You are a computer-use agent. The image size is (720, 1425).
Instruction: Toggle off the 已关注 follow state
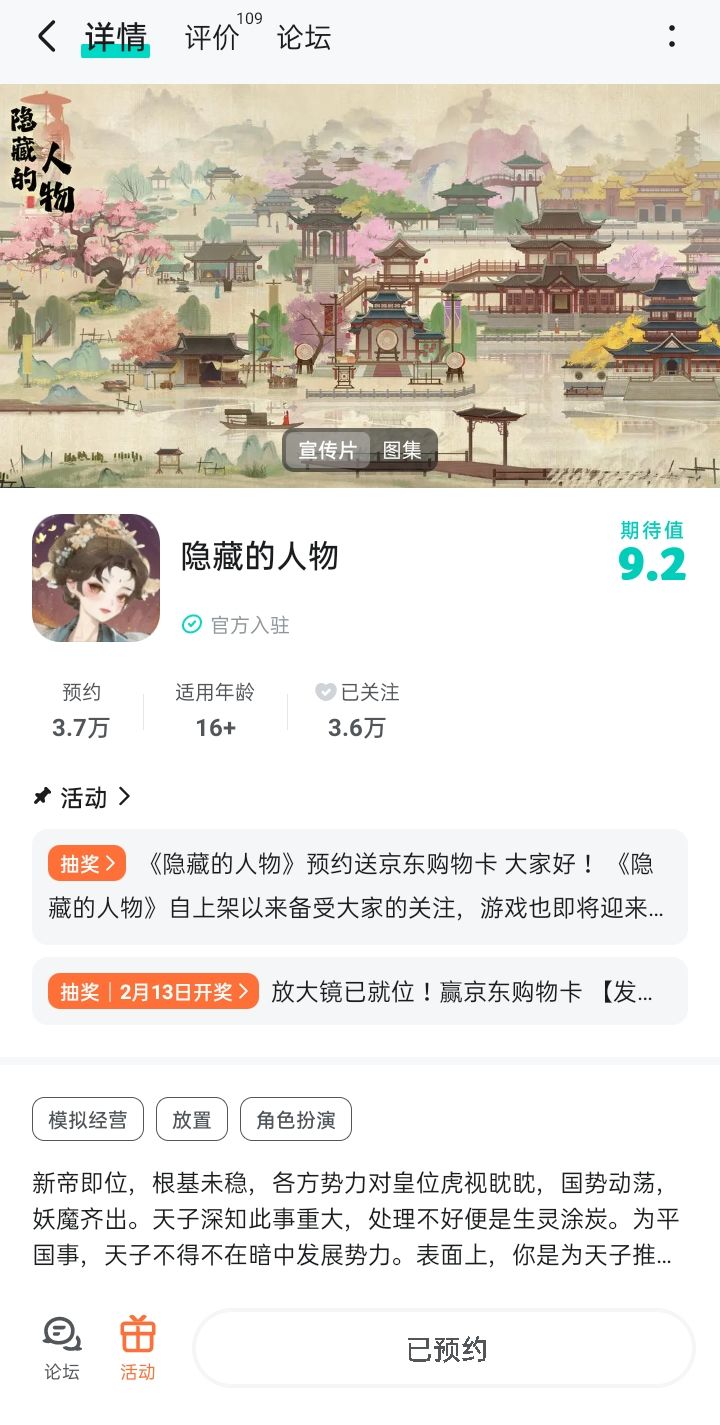pyautogui.click(x=355, y=691)
